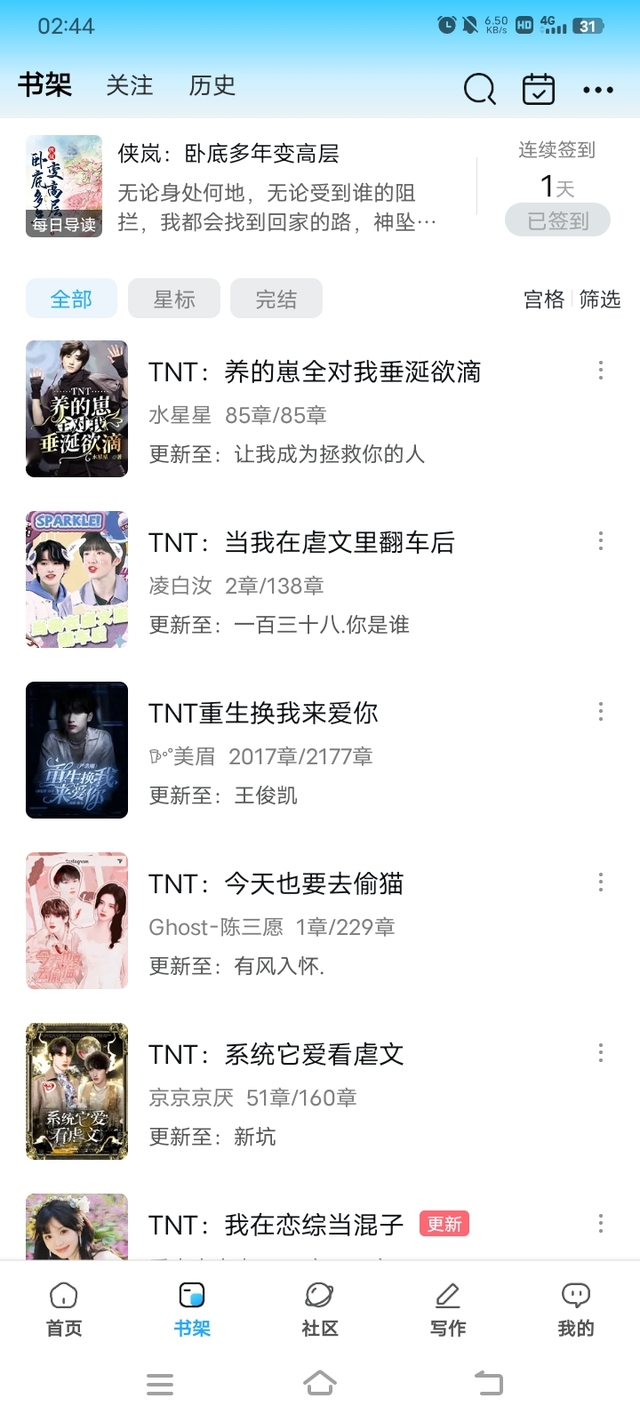Switch to the 历史 tab
This screenshot has height=1422, width=640.
(212, 86)
